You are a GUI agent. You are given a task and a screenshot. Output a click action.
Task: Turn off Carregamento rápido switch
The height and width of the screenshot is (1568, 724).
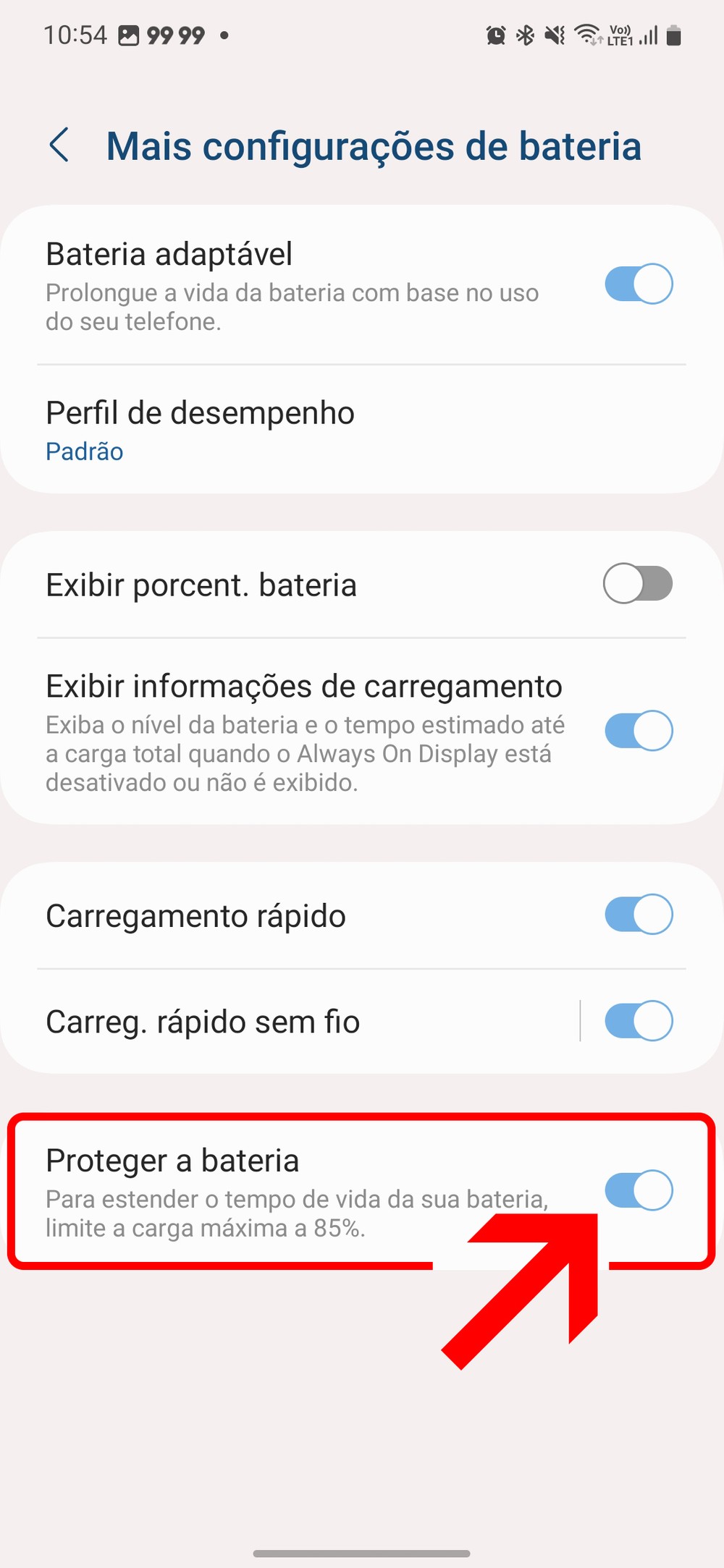pos(638,915)
